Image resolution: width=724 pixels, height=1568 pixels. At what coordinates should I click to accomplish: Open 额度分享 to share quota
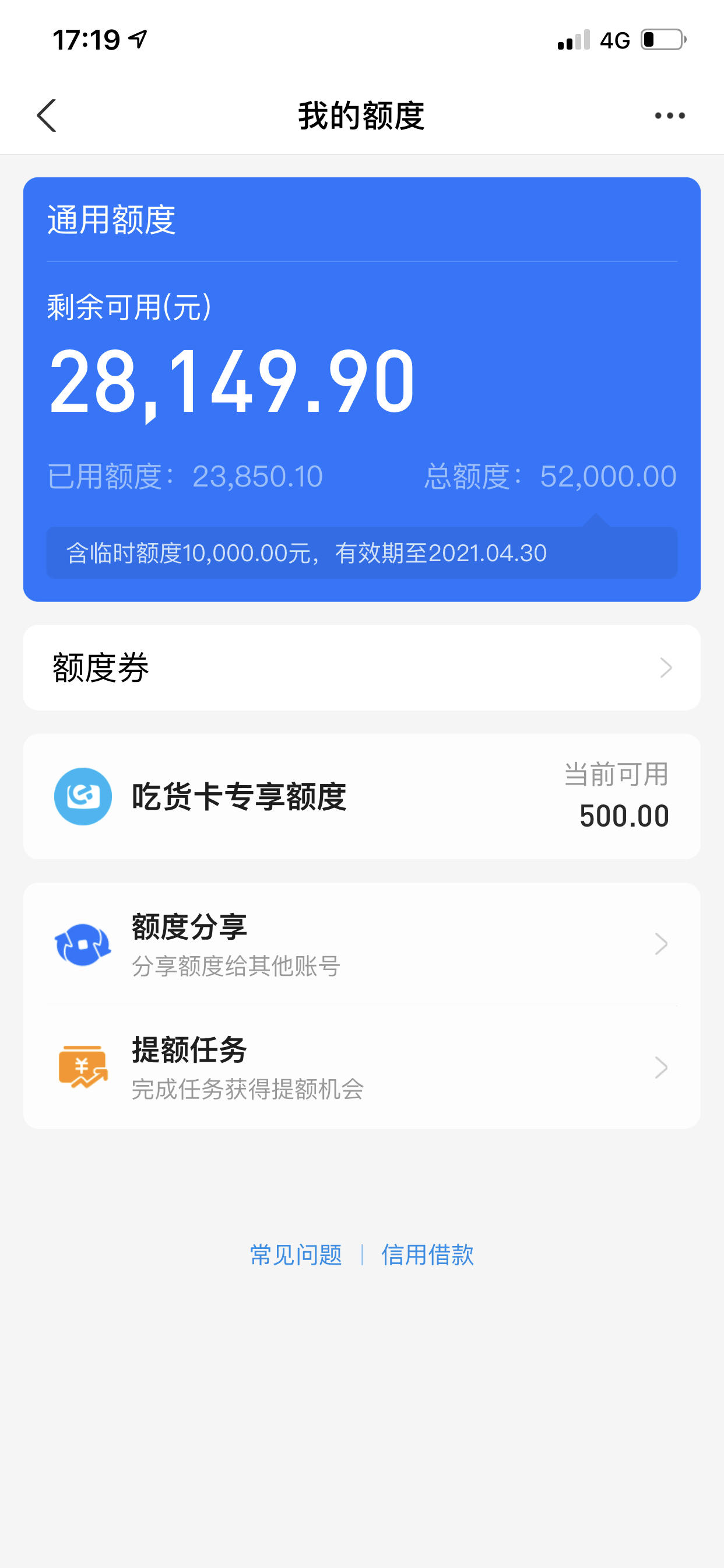coord(362,944)
